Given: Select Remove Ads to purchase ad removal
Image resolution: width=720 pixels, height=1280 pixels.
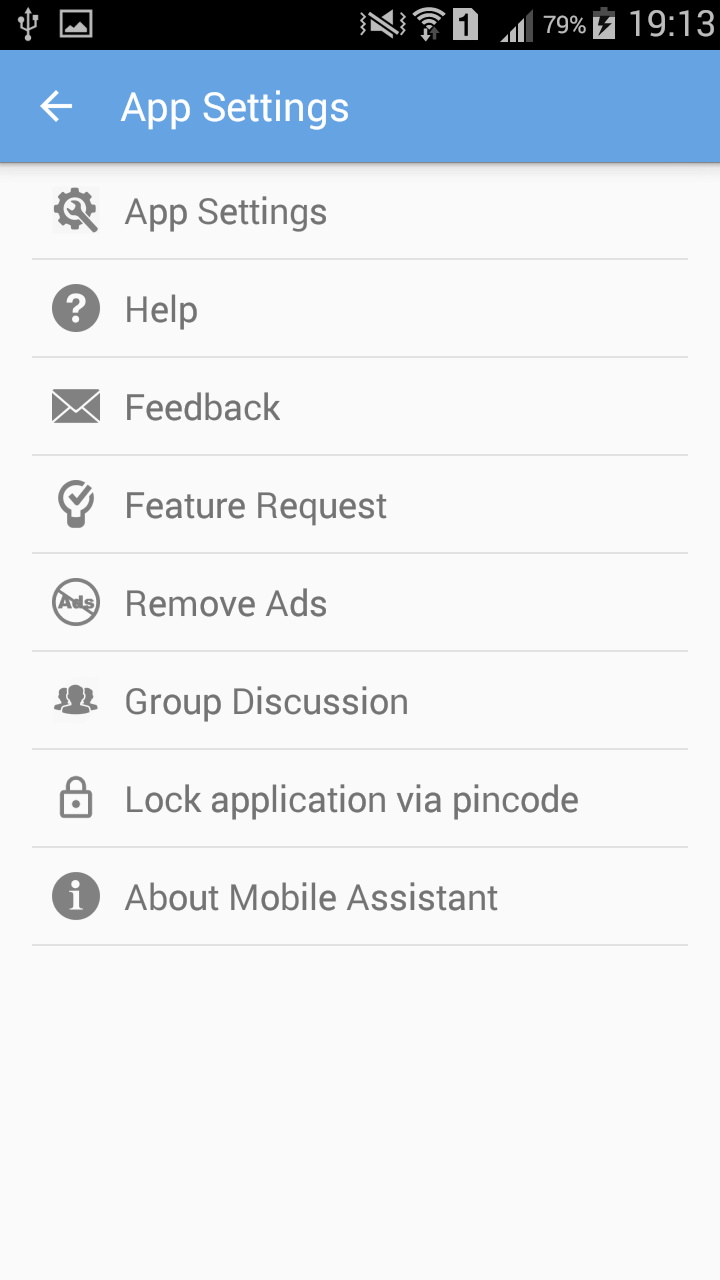Looking at the screenshot, I should (x=360, y=602).
